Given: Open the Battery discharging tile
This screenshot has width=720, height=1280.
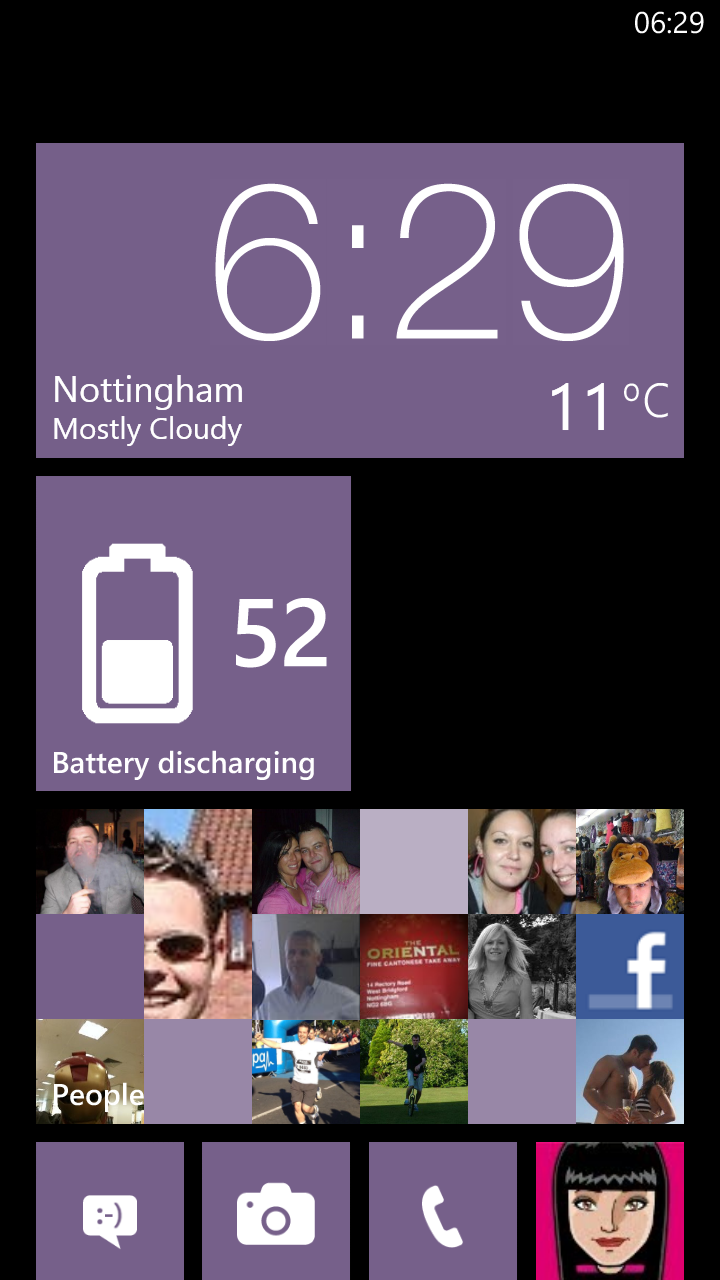Looking at the screenshot, I should coord(193,633).
